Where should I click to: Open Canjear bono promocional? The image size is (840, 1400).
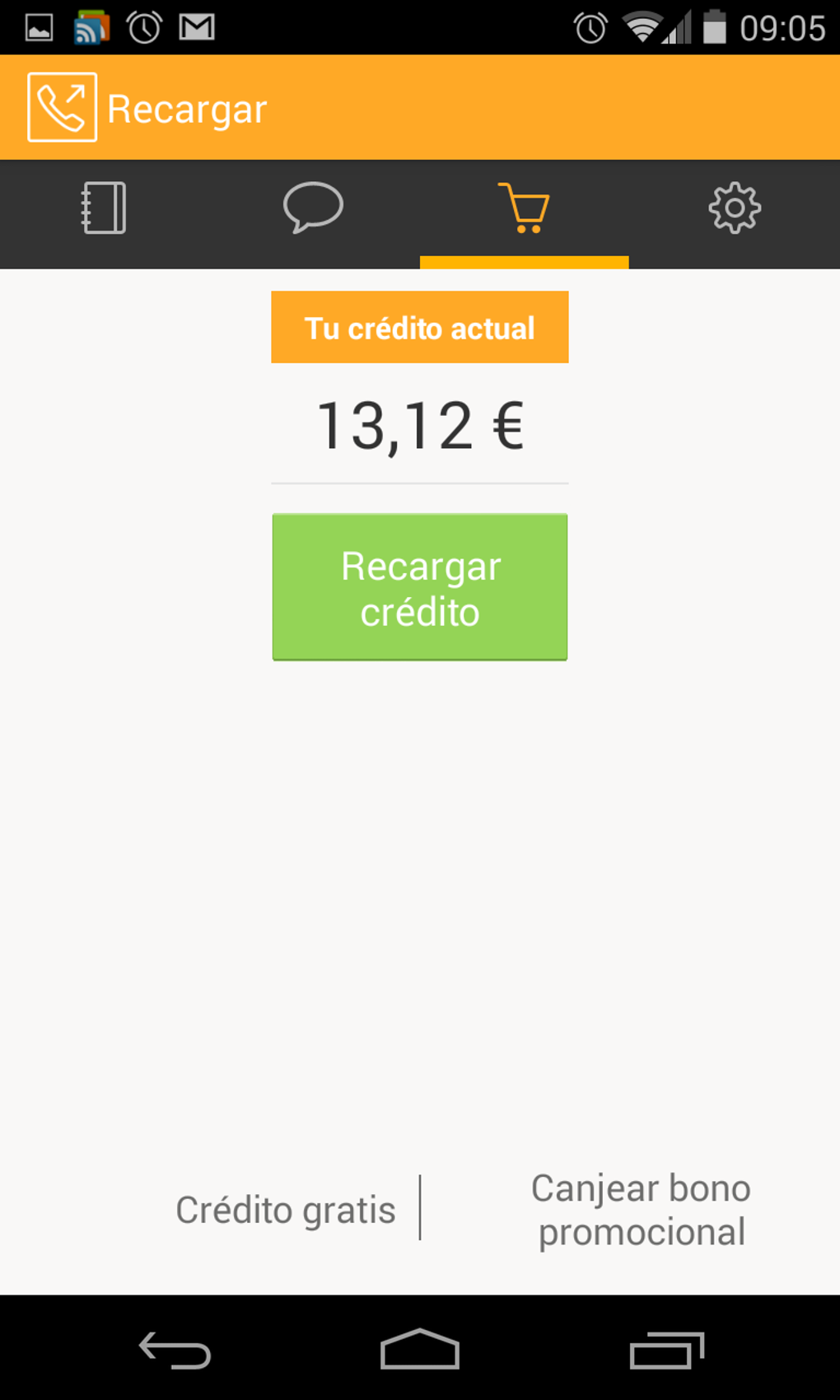pos(641,1208)
